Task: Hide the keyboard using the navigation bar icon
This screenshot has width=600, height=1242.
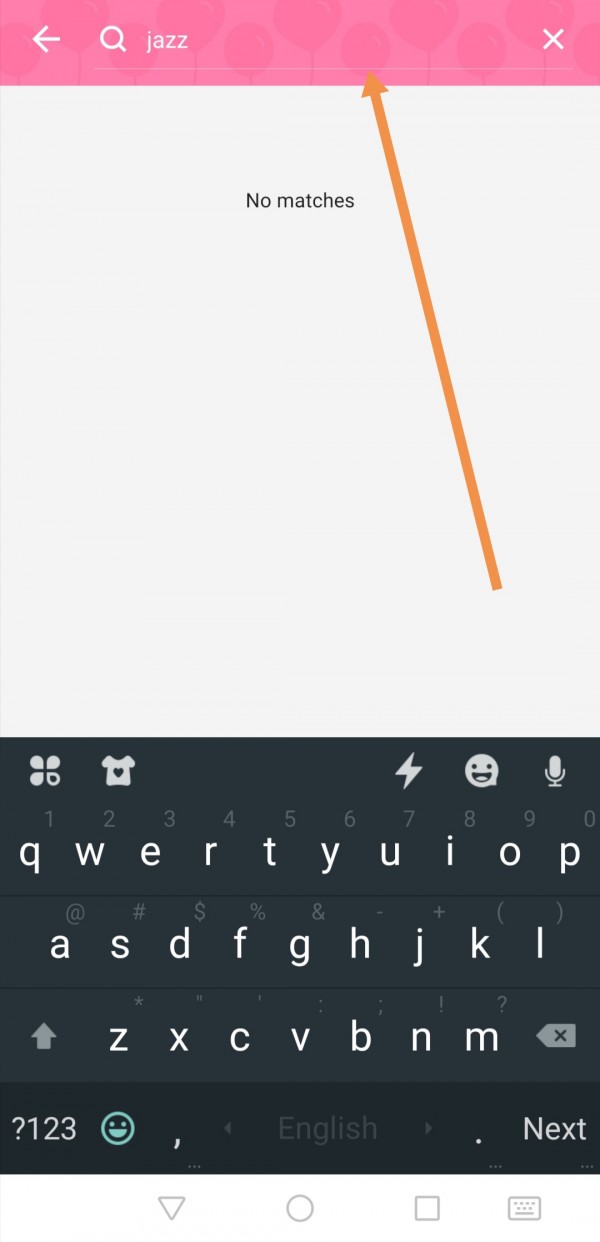Action: point(524,1208)
